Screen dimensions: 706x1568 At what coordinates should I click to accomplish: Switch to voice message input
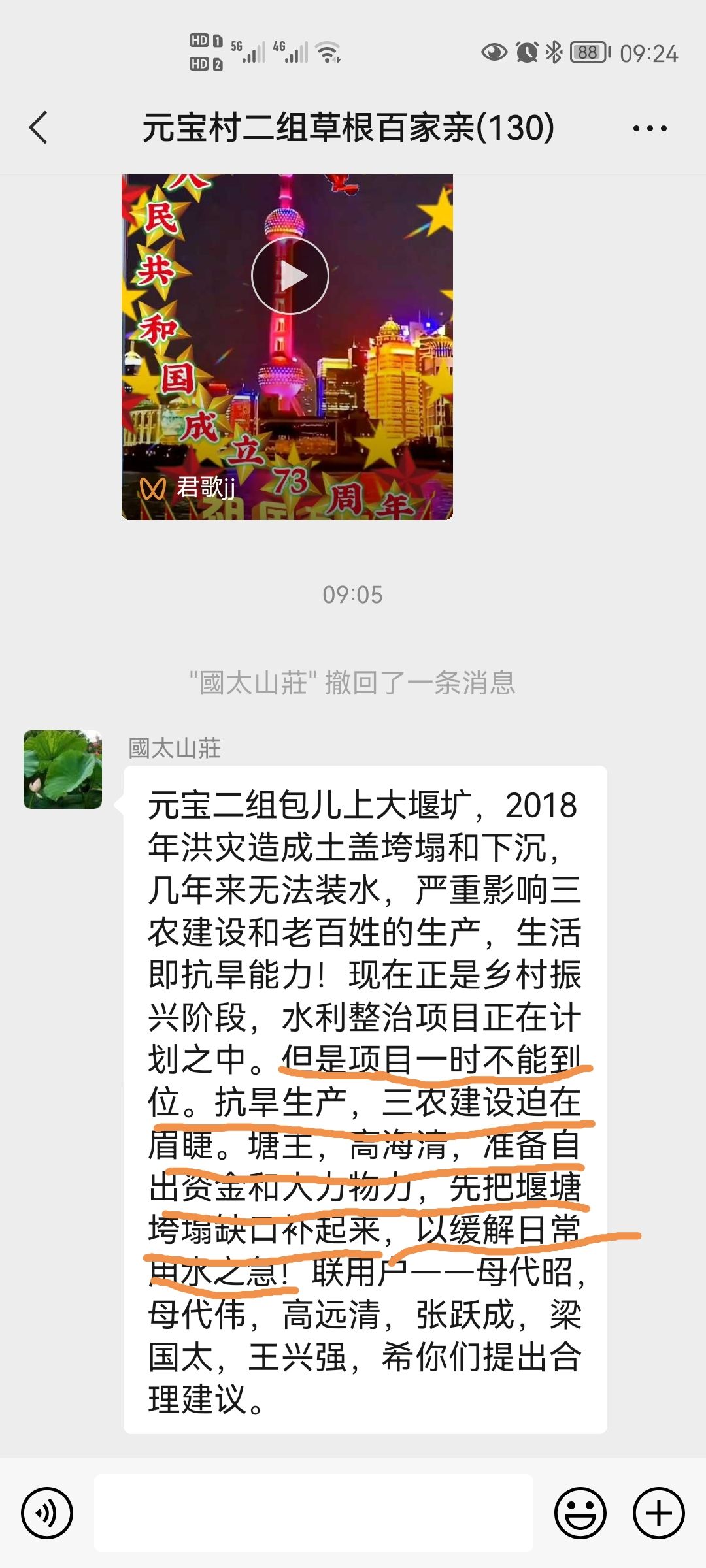click(46, 1512)
